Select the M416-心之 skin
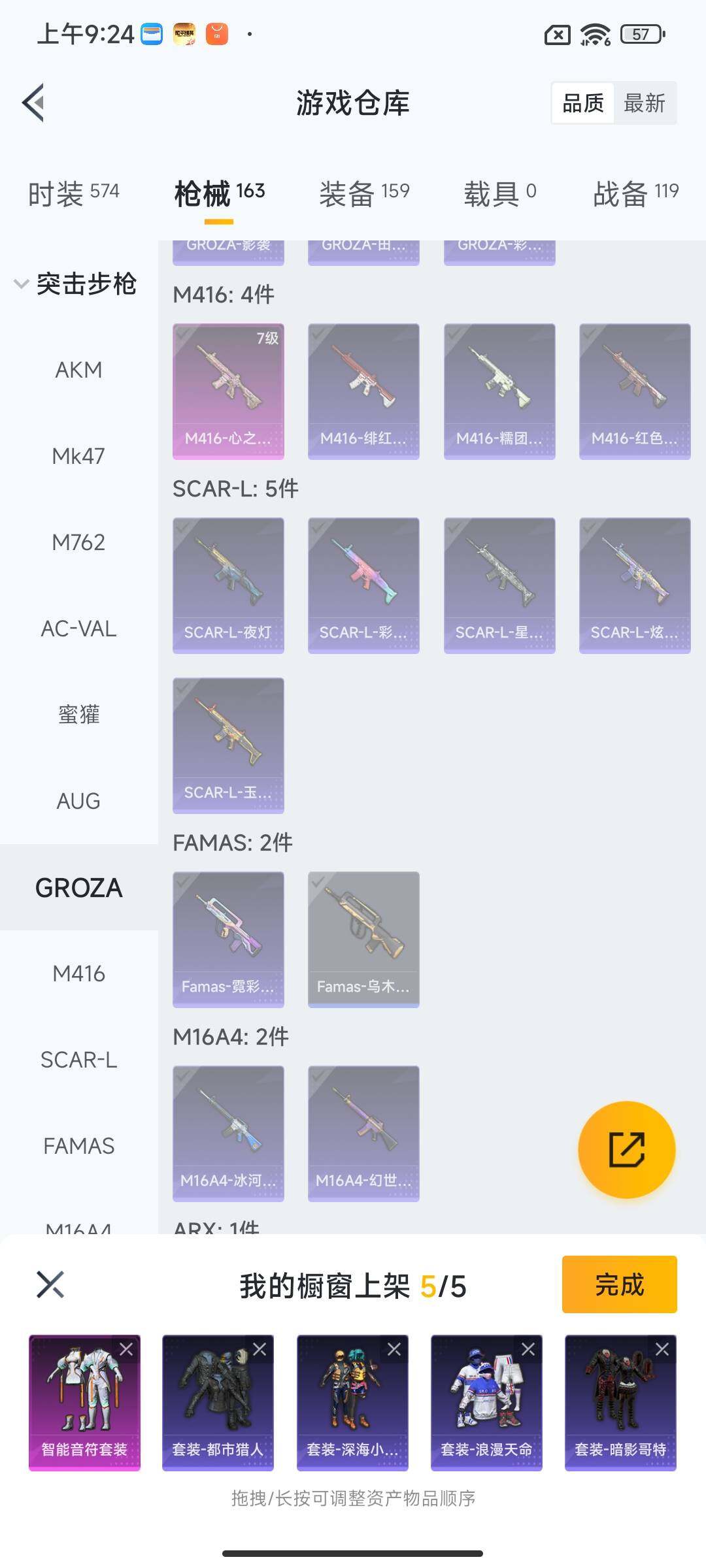The width and height of the screenshot is (706, 1568). pos(228,391)
